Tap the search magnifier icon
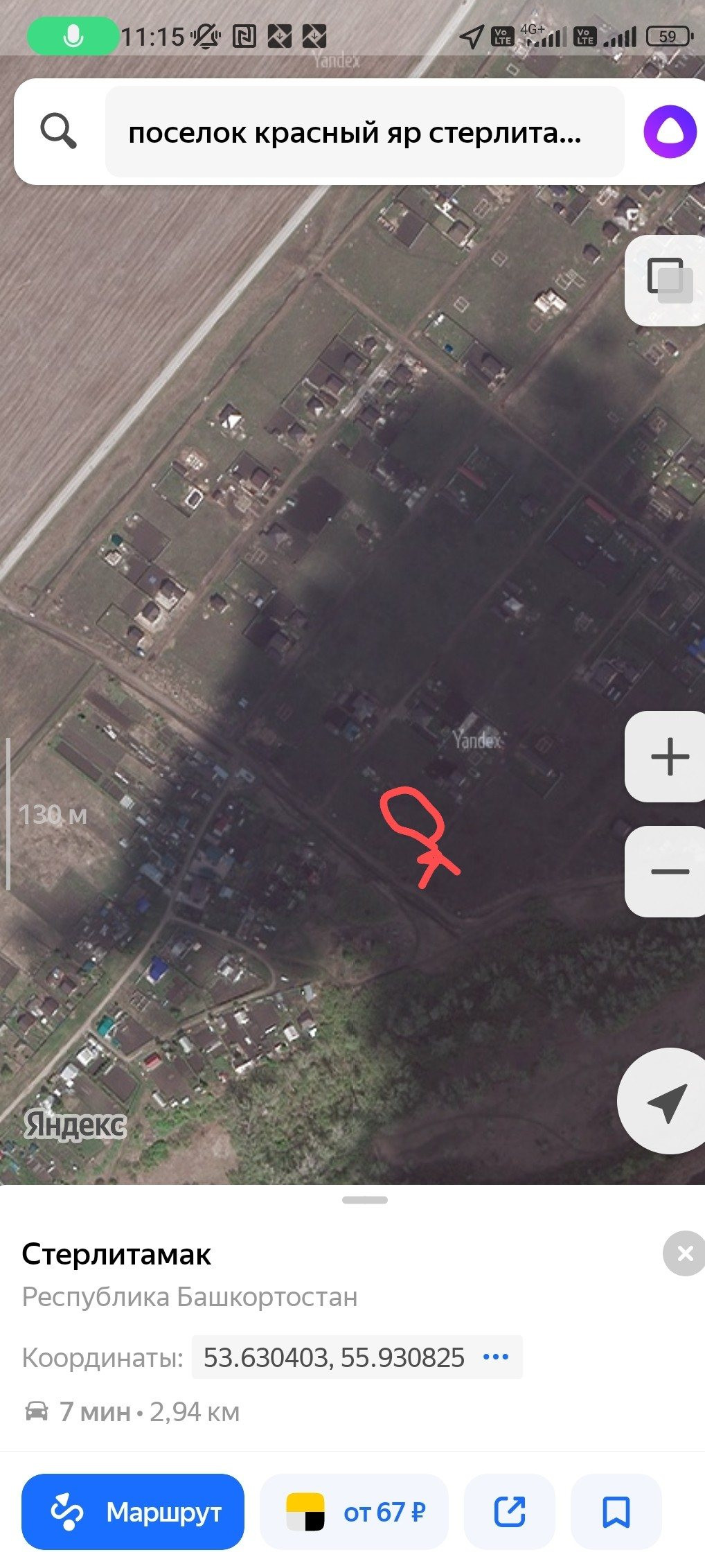Image resolution: width=705 pixels, height=1568 pixels. tap(58, 131)
